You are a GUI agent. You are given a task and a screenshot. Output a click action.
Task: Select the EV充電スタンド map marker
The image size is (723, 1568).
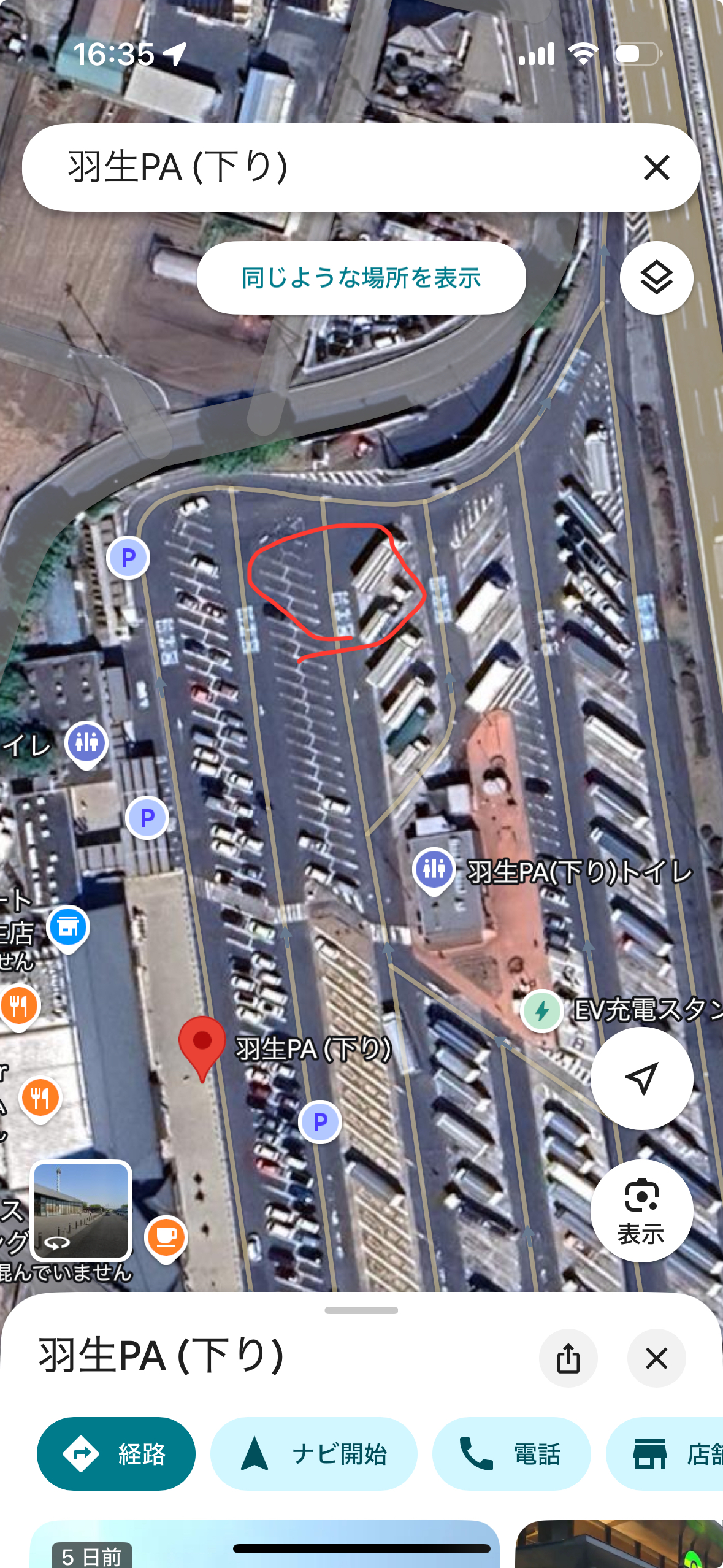[541, 1010]
